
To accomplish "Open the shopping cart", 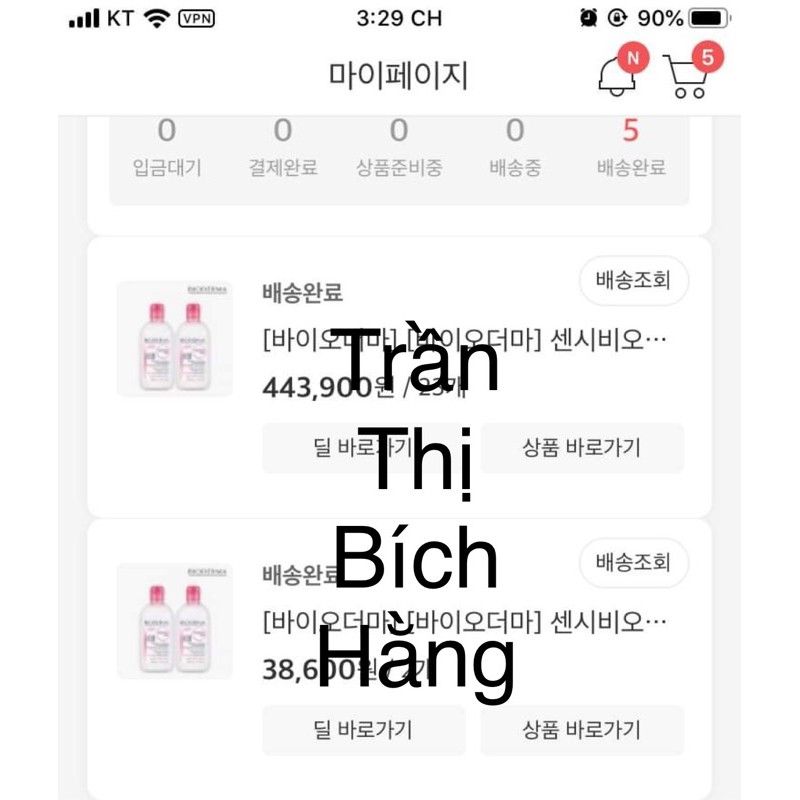I will click(x=691, y=75).
